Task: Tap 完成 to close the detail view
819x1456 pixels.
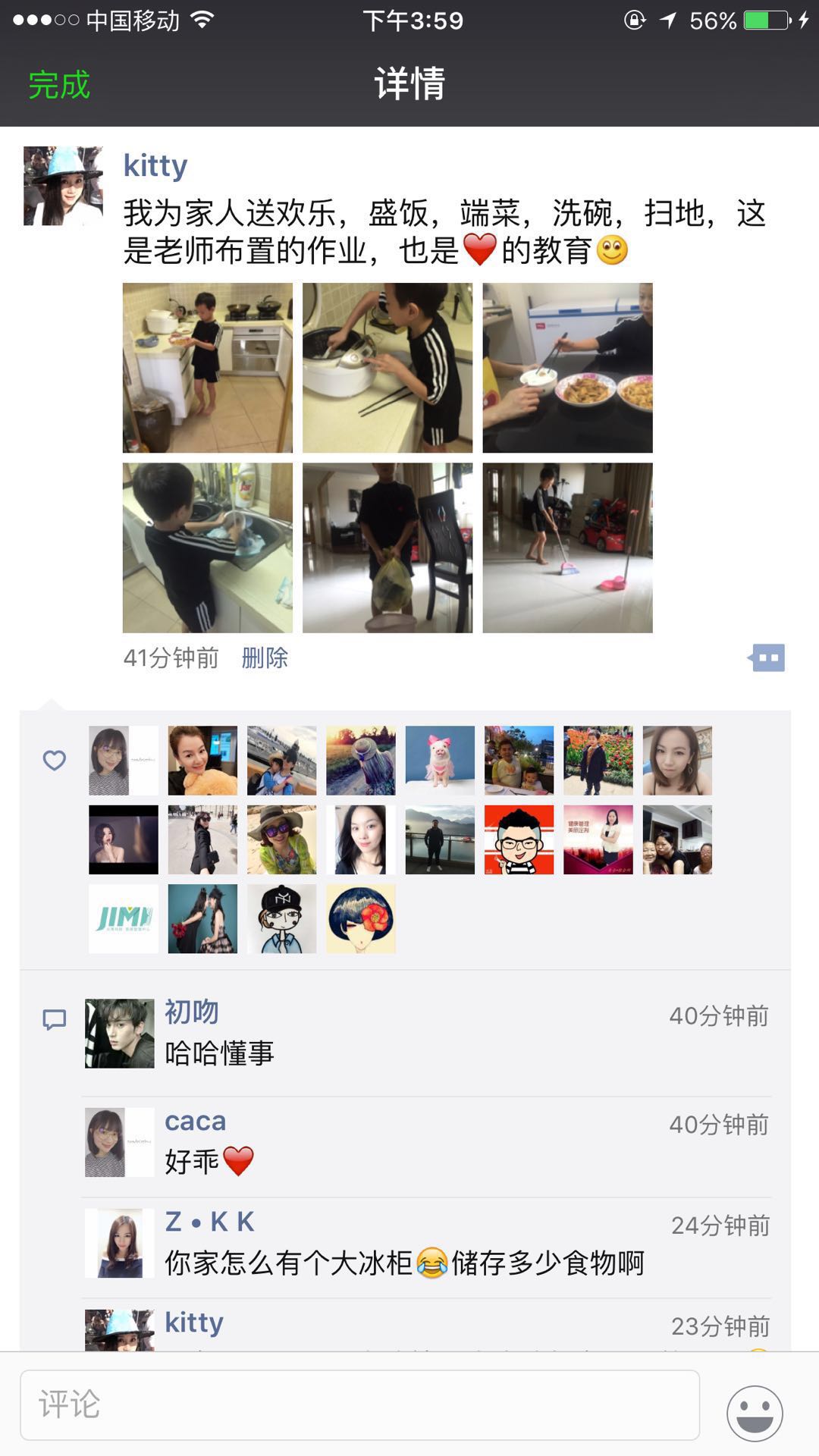Action: pyautogui.click(x=59, y=84)
